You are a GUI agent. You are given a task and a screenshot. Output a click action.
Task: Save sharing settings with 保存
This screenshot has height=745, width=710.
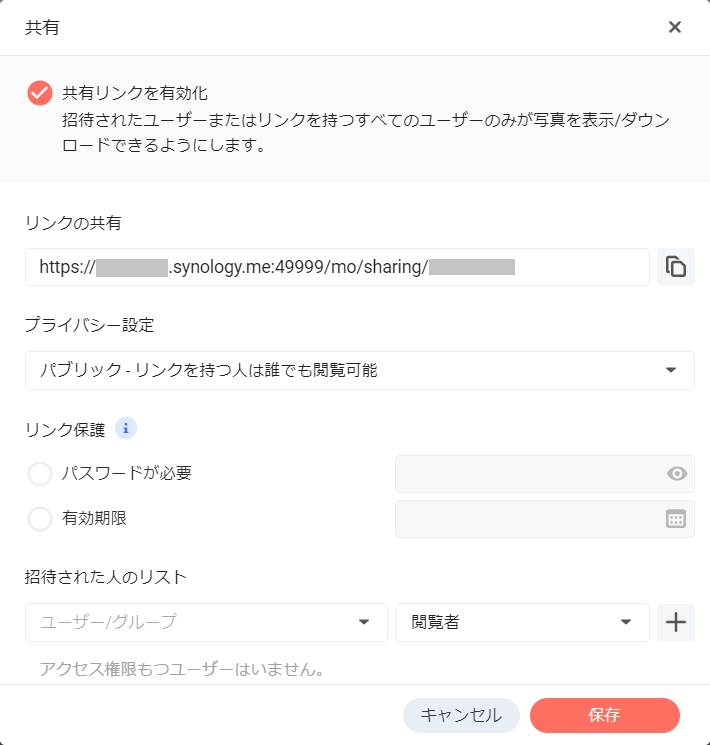604,715
